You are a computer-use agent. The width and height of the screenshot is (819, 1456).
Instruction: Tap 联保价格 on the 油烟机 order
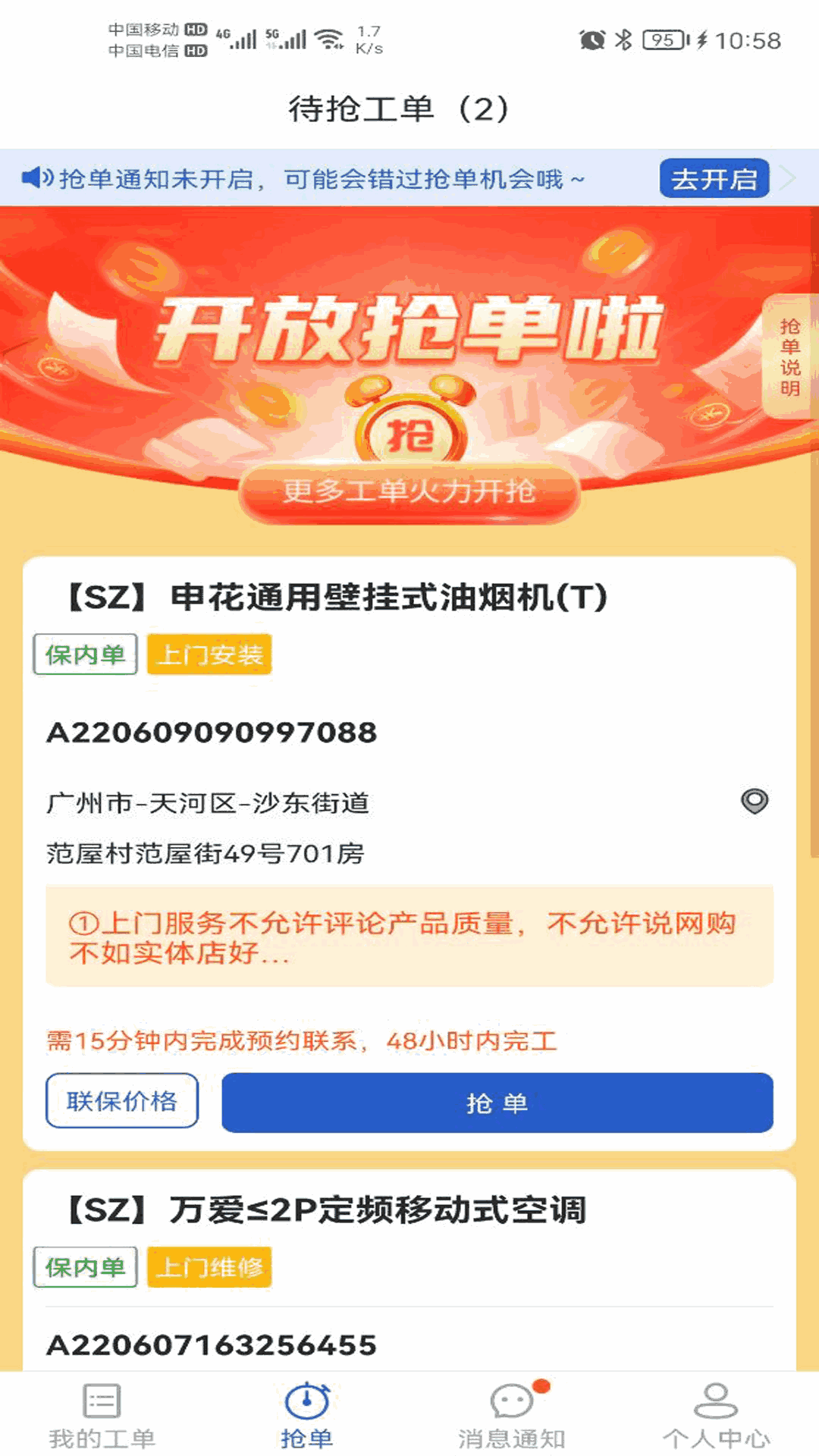coord(122,1100)
